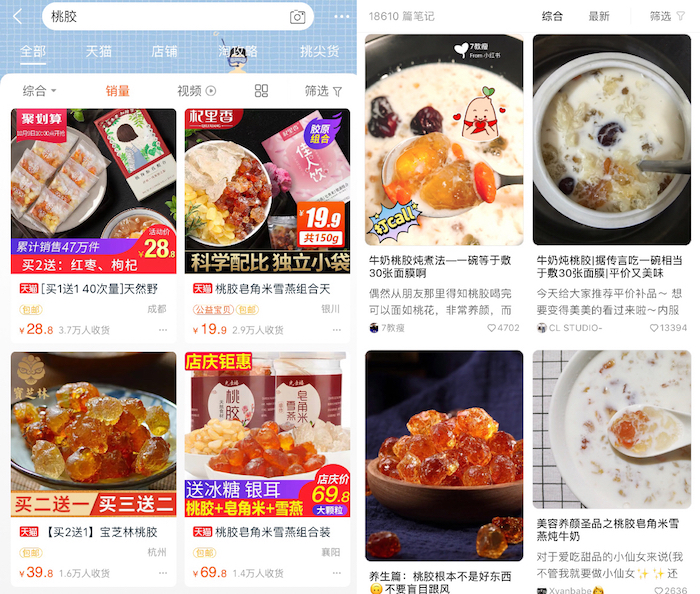Screen dimensions: 700x594
Task: Open the 牛奶桃胶炖煮法 note by 7教瘦
Action: 443,185
